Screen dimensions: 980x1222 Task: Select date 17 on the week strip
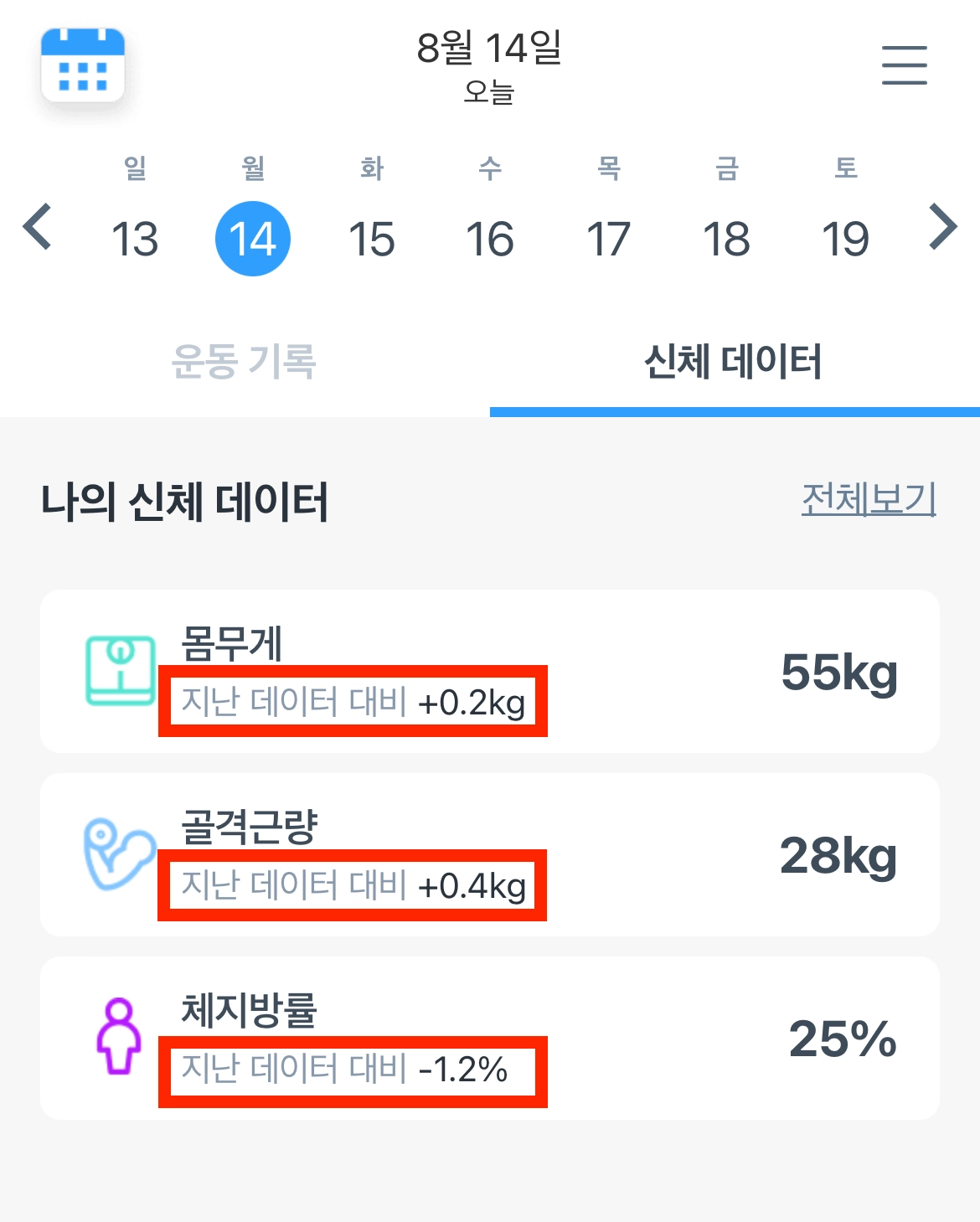point(608,240)
